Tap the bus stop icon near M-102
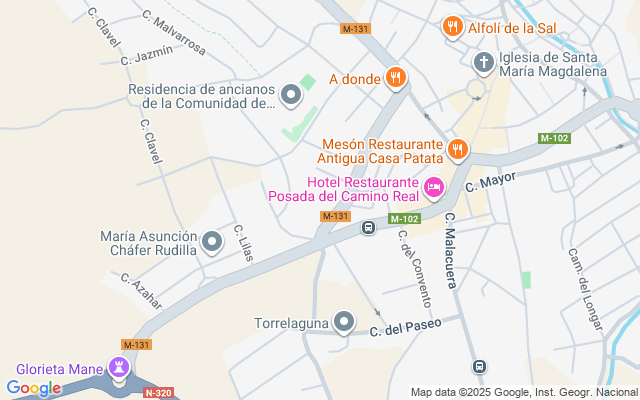Screen dimensions: 640x400 (x=368, y=228)
